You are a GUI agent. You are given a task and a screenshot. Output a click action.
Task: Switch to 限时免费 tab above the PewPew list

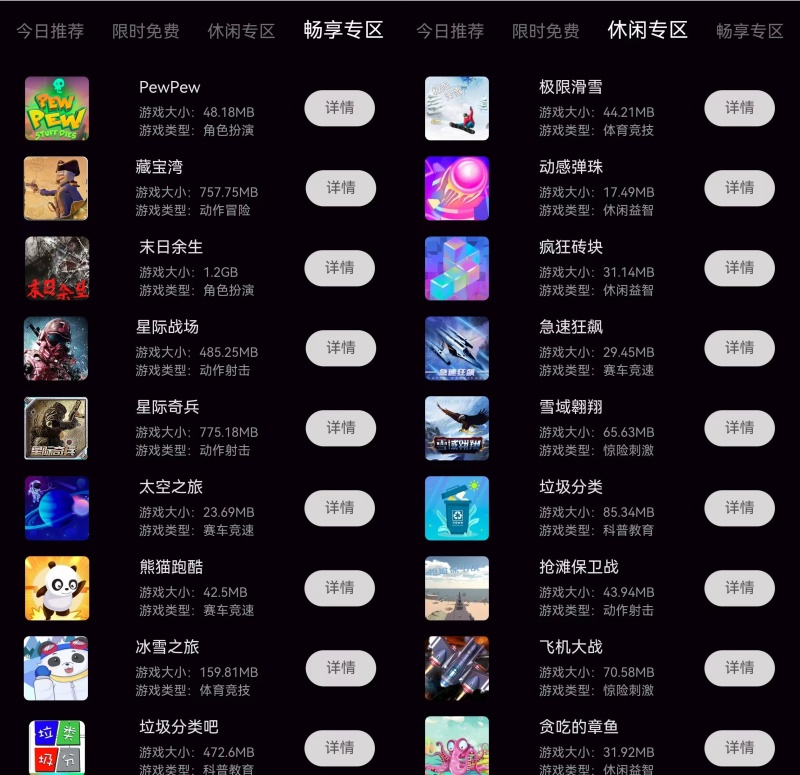tap(146, 31)
